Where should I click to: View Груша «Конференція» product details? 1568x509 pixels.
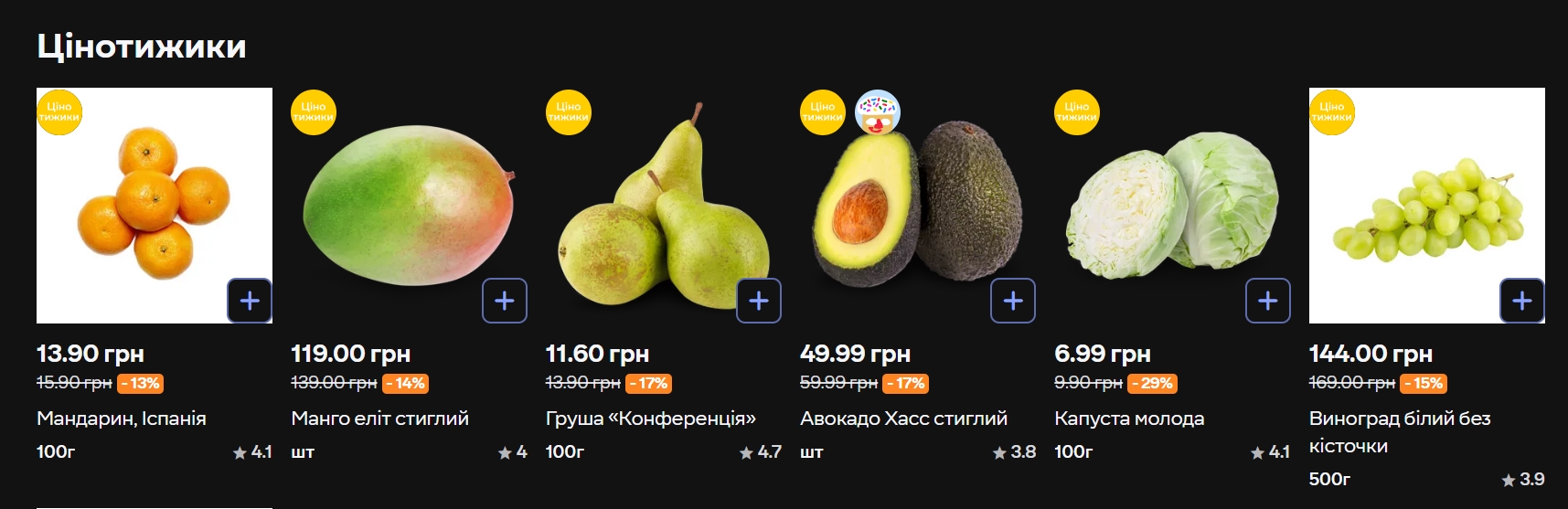tap(650, 419)
